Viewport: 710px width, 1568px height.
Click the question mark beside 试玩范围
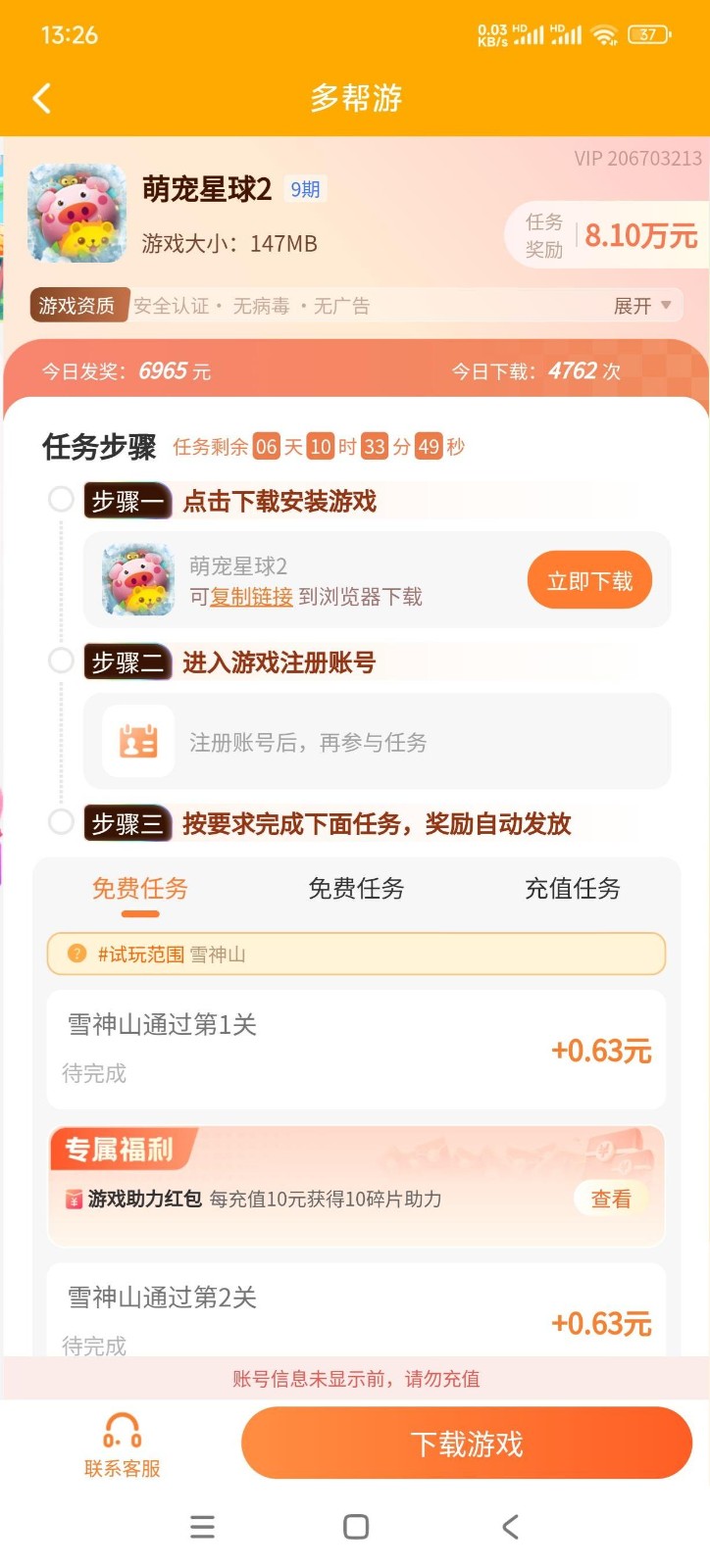pyautogui.click(x=76, y=953)
